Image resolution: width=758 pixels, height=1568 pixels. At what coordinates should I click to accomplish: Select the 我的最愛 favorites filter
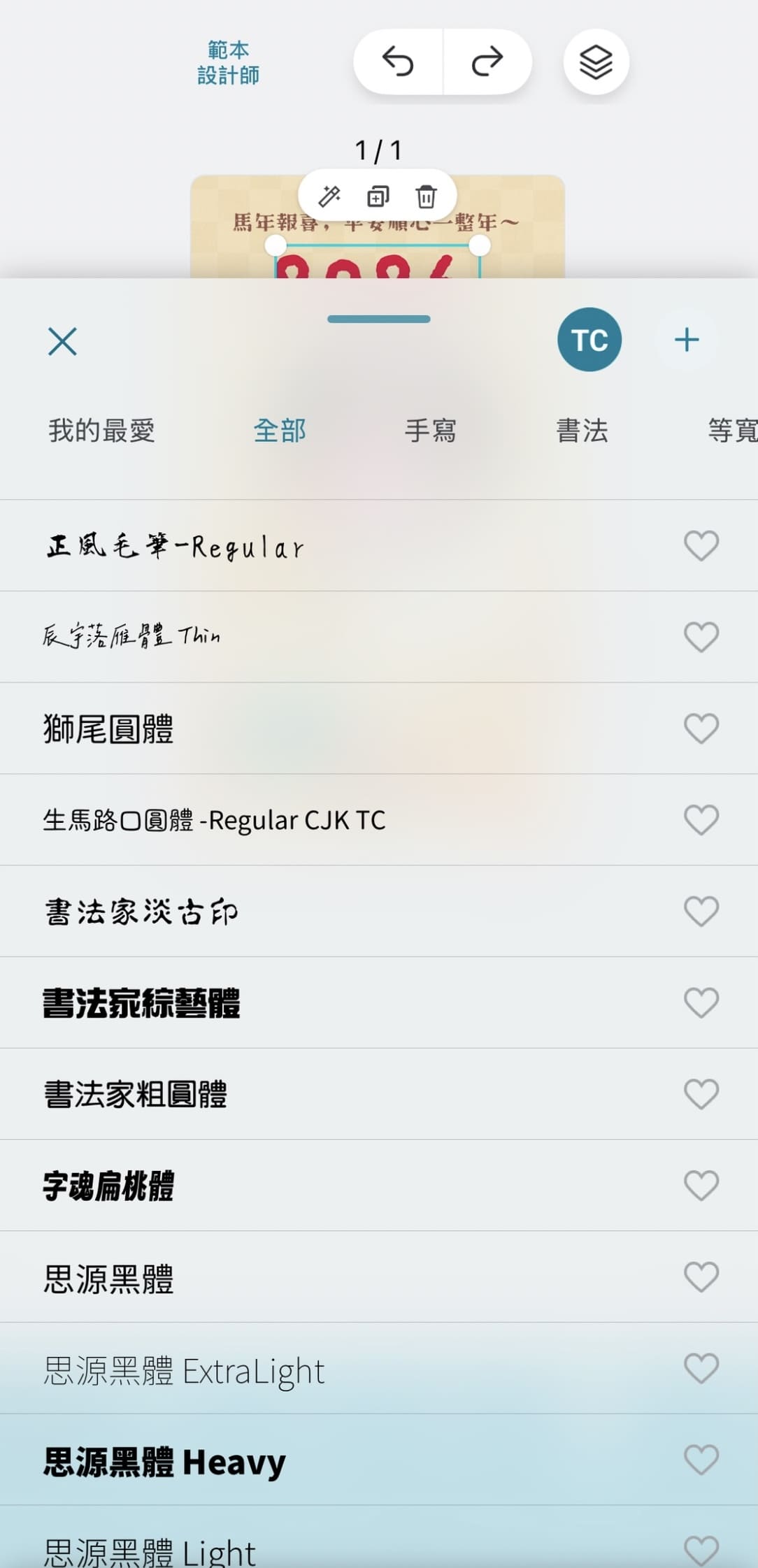(x=101, y=431)
